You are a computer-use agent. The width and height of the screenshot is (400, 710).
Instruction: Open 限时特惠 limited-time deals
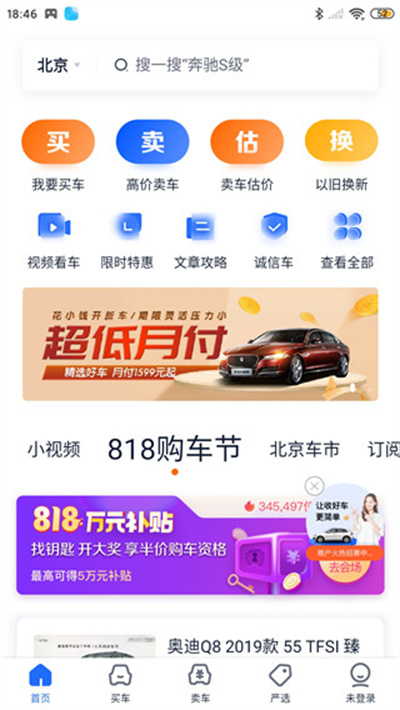point(127,240)
